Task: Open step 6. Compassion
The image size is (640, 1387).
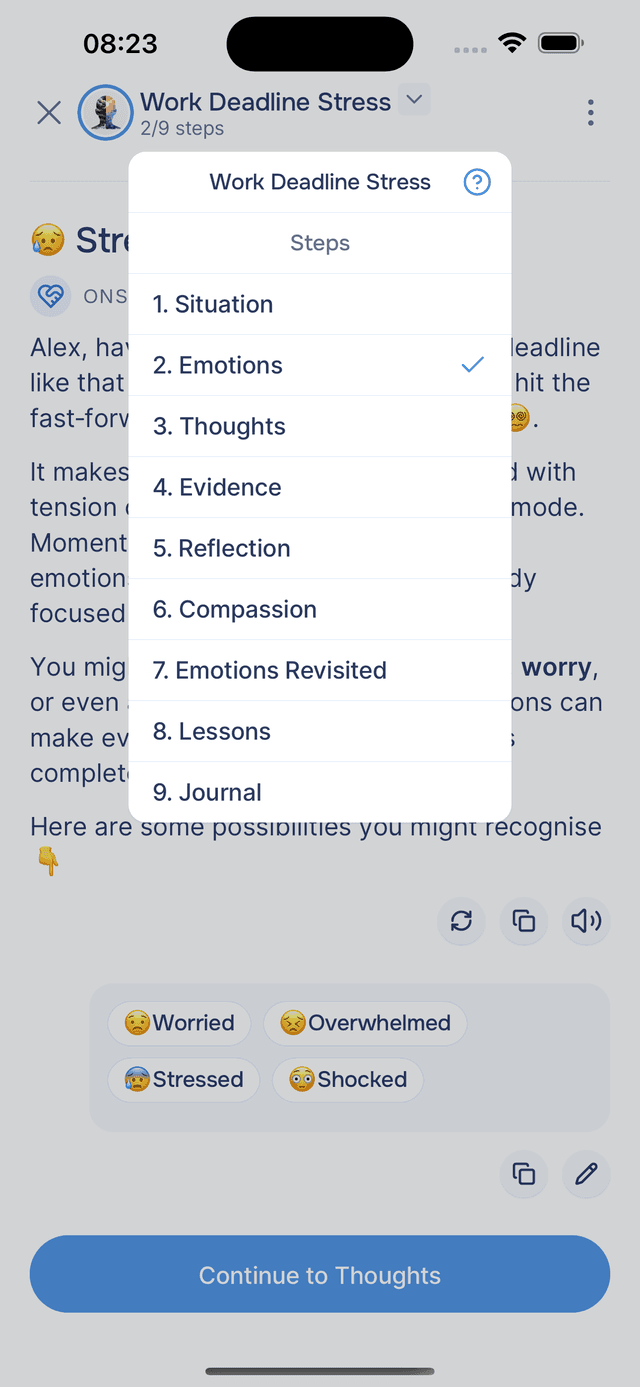Action: (320, 609)
